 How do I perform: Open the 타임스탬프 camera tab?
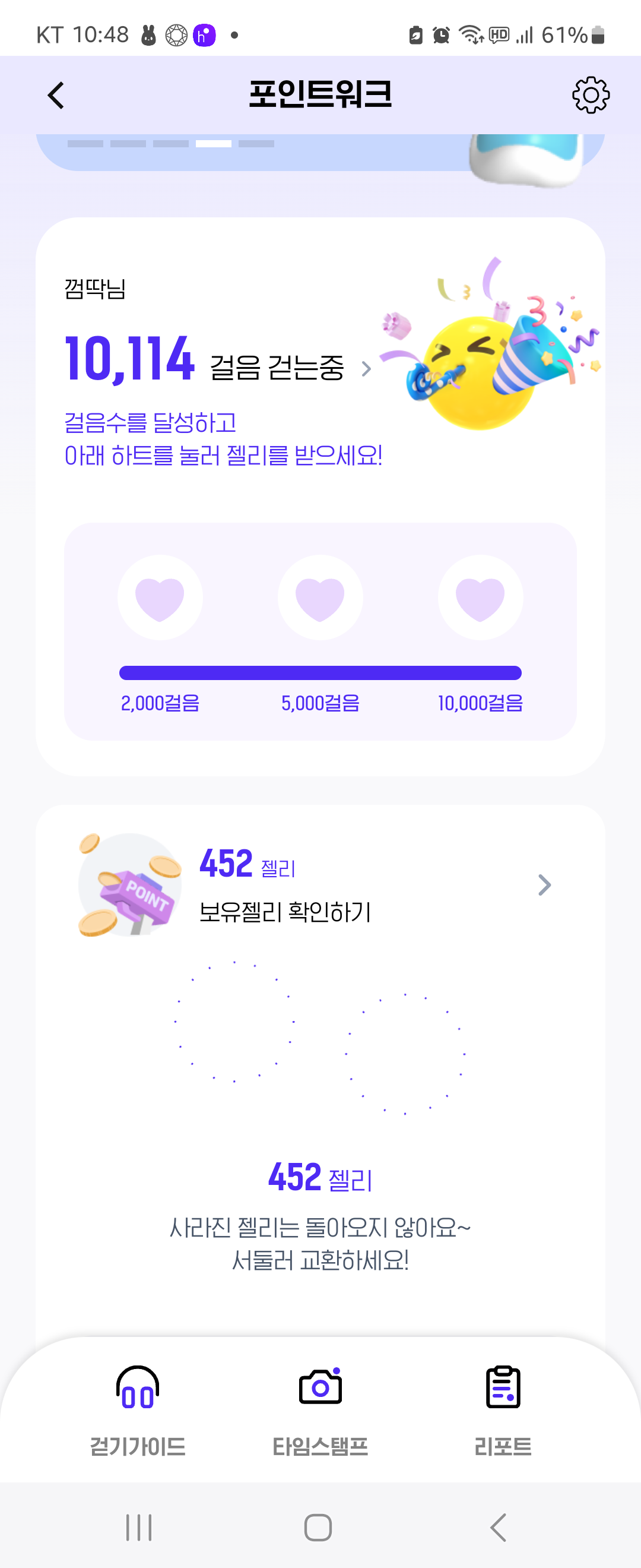pos(320,1407)
